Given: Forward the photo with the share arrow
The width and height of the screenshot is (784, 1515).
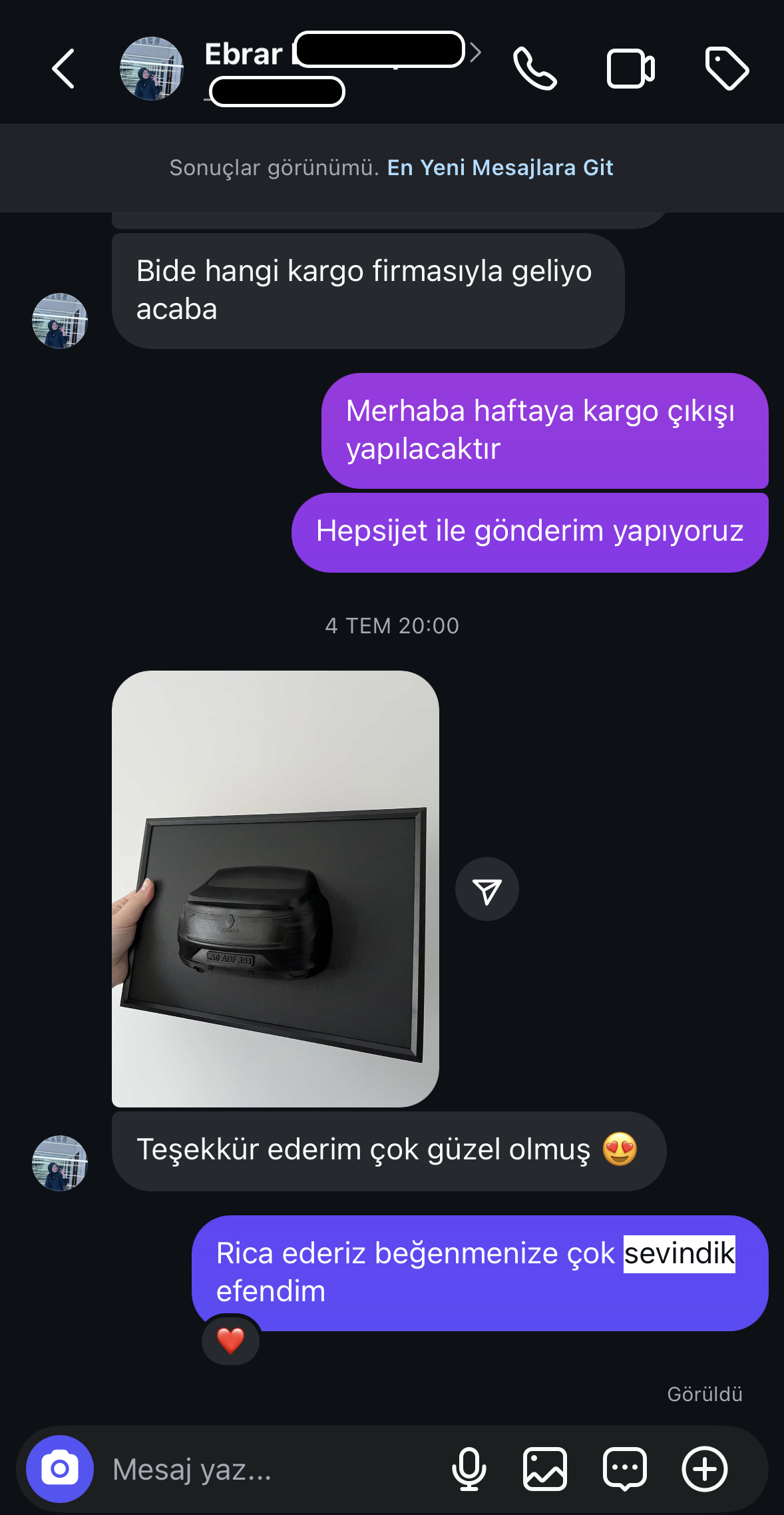Looking at the screenshot, I should click(487, 890).
